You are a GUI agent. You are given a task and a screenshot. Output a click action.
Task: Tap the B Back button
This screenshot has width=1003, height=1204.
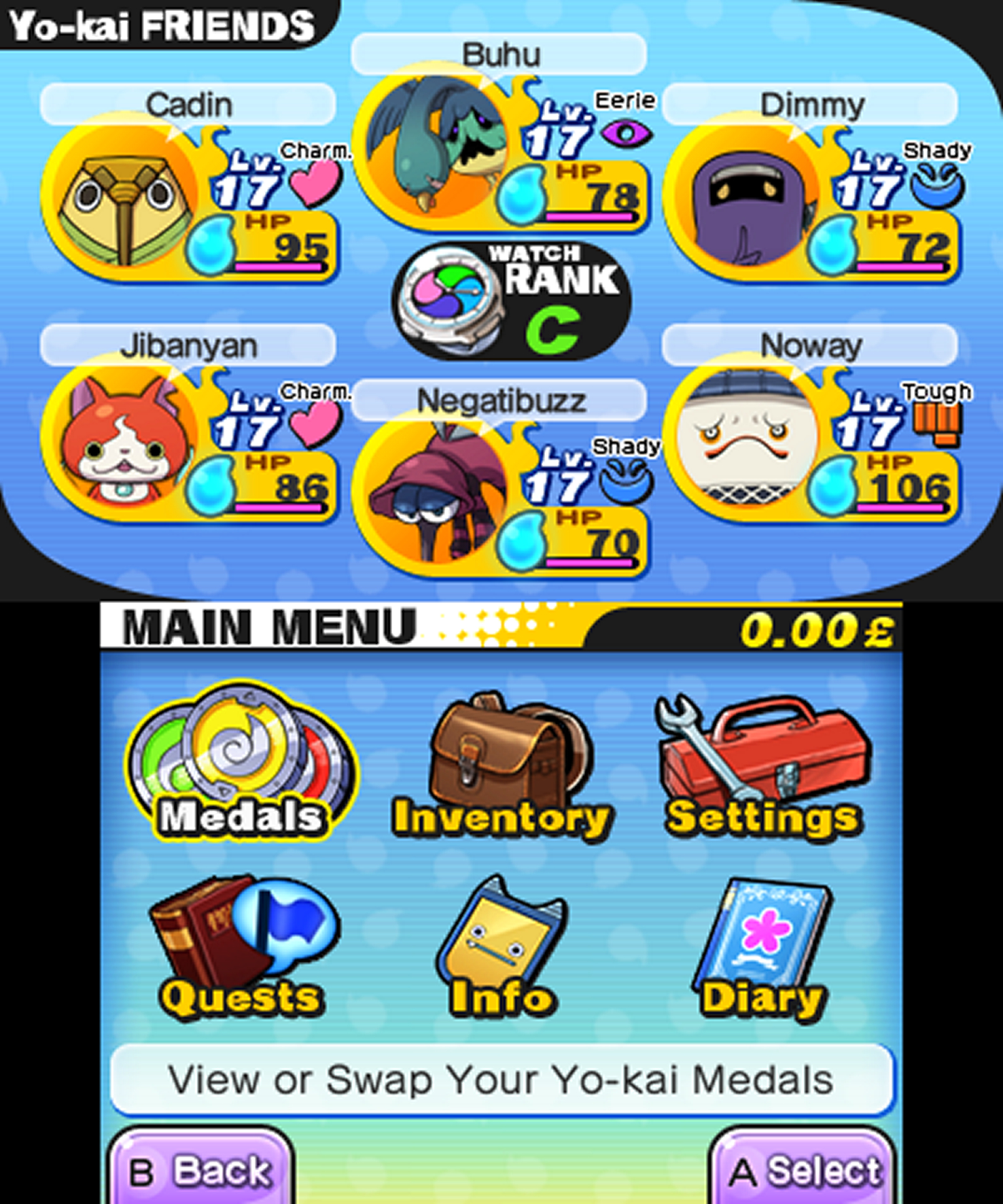tap(201, 1171)
